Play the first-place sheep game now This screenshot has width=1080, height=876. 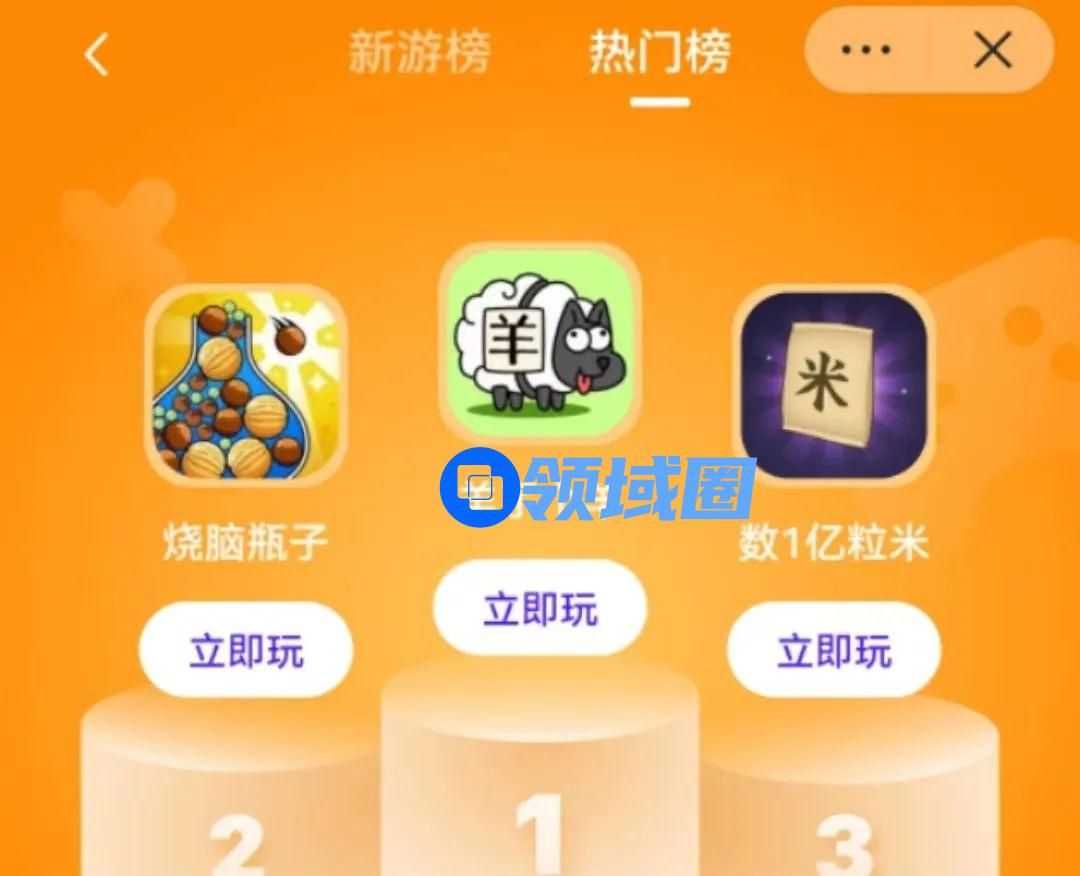[x=540, y=608]
